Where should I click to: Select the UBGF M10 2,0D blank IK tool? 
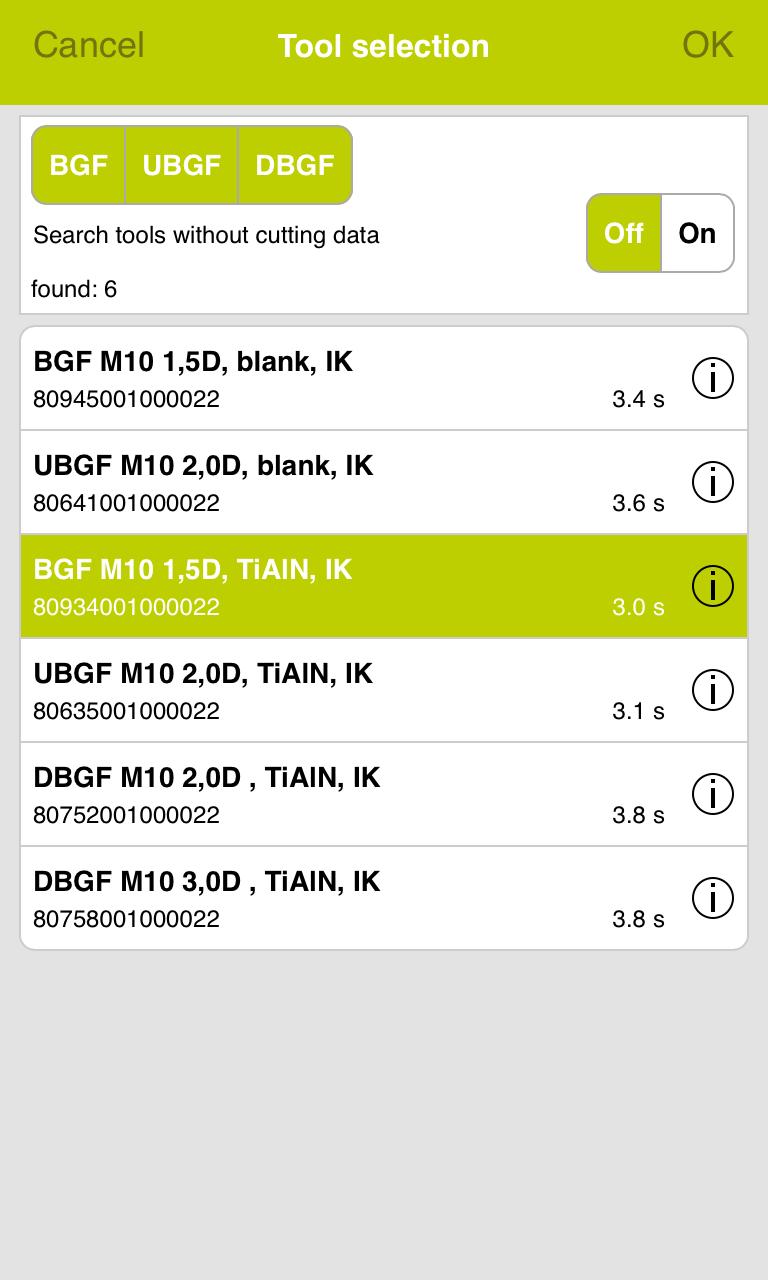[300, 482]
